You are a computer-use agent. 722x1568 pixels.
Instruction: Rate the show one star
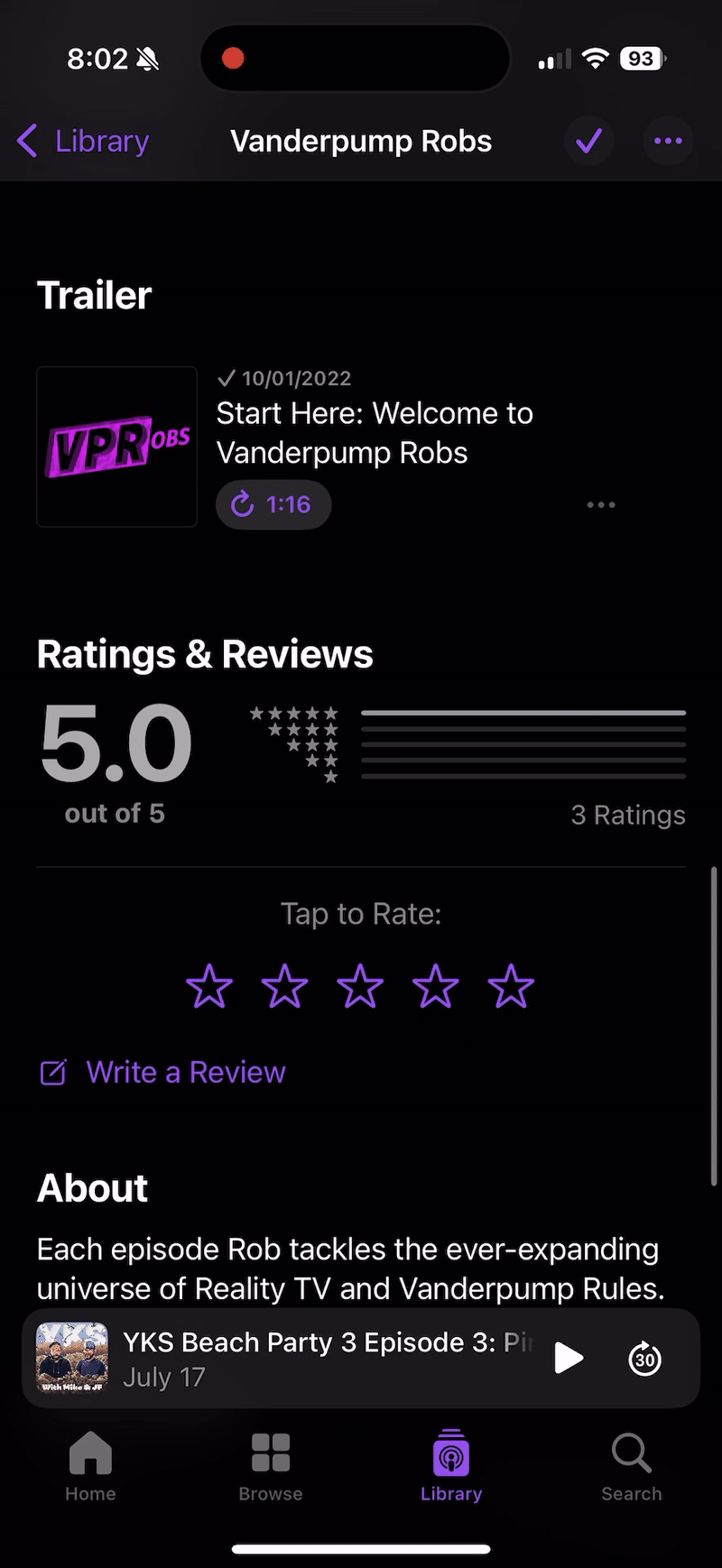tap(209, 986)
